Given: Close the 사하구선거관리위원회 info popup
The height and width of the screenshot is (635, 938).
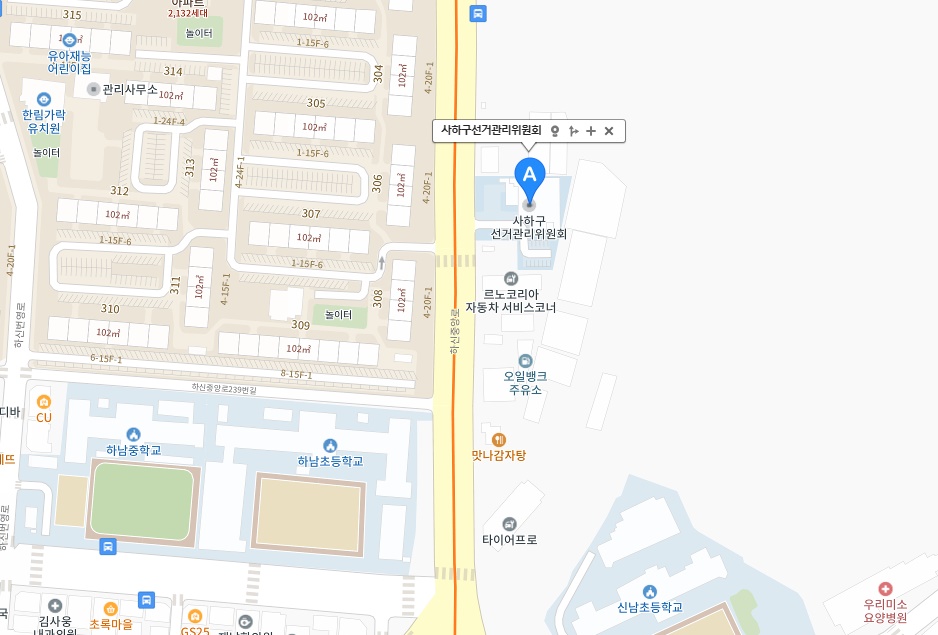Looking at the screenshot, I should 609,131.
